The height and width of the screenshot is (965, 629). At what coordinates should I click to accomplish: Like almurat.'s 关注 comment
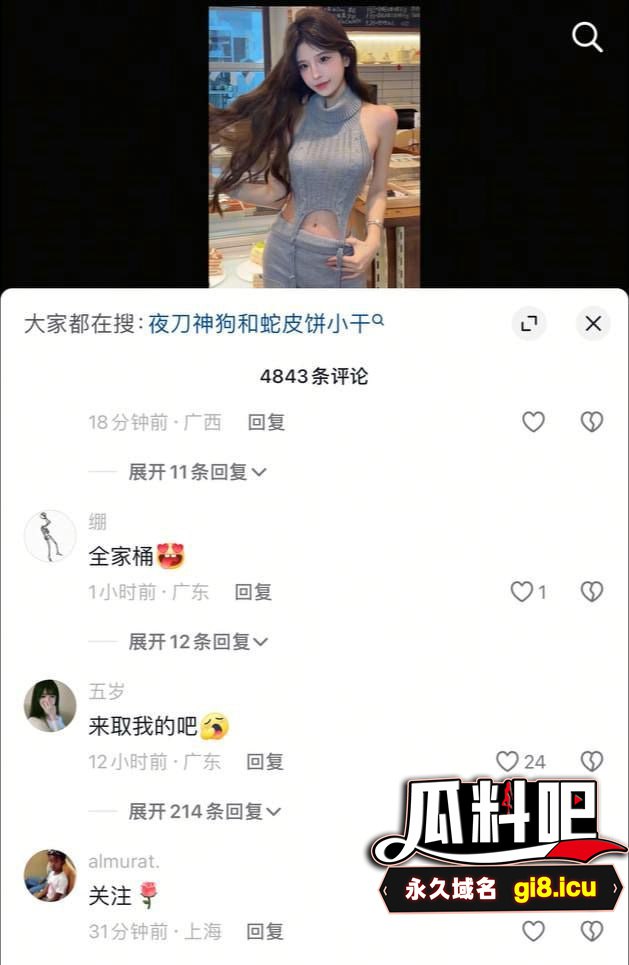pos(534,932)
